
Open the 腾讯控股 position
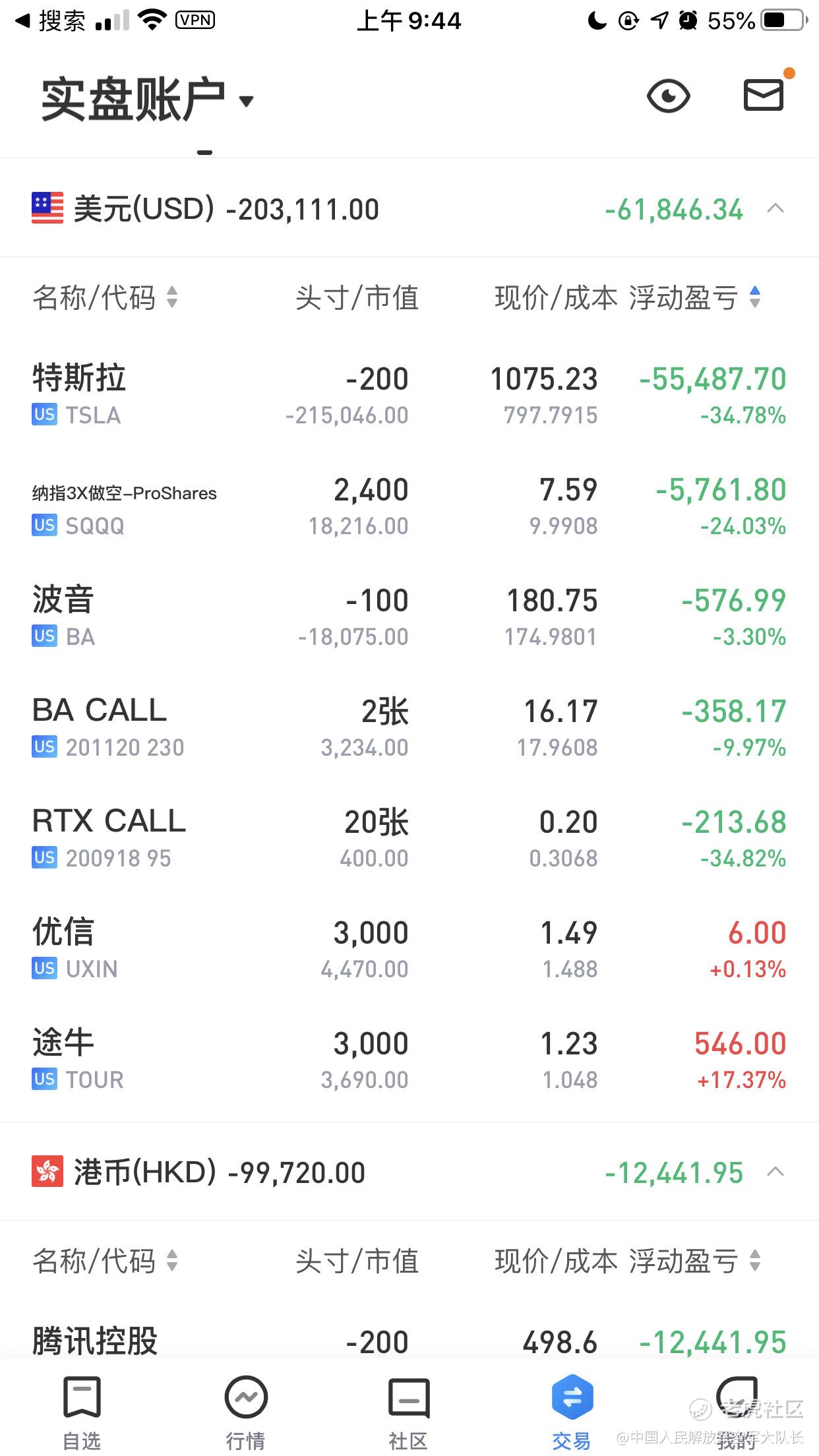(409, 1341)
